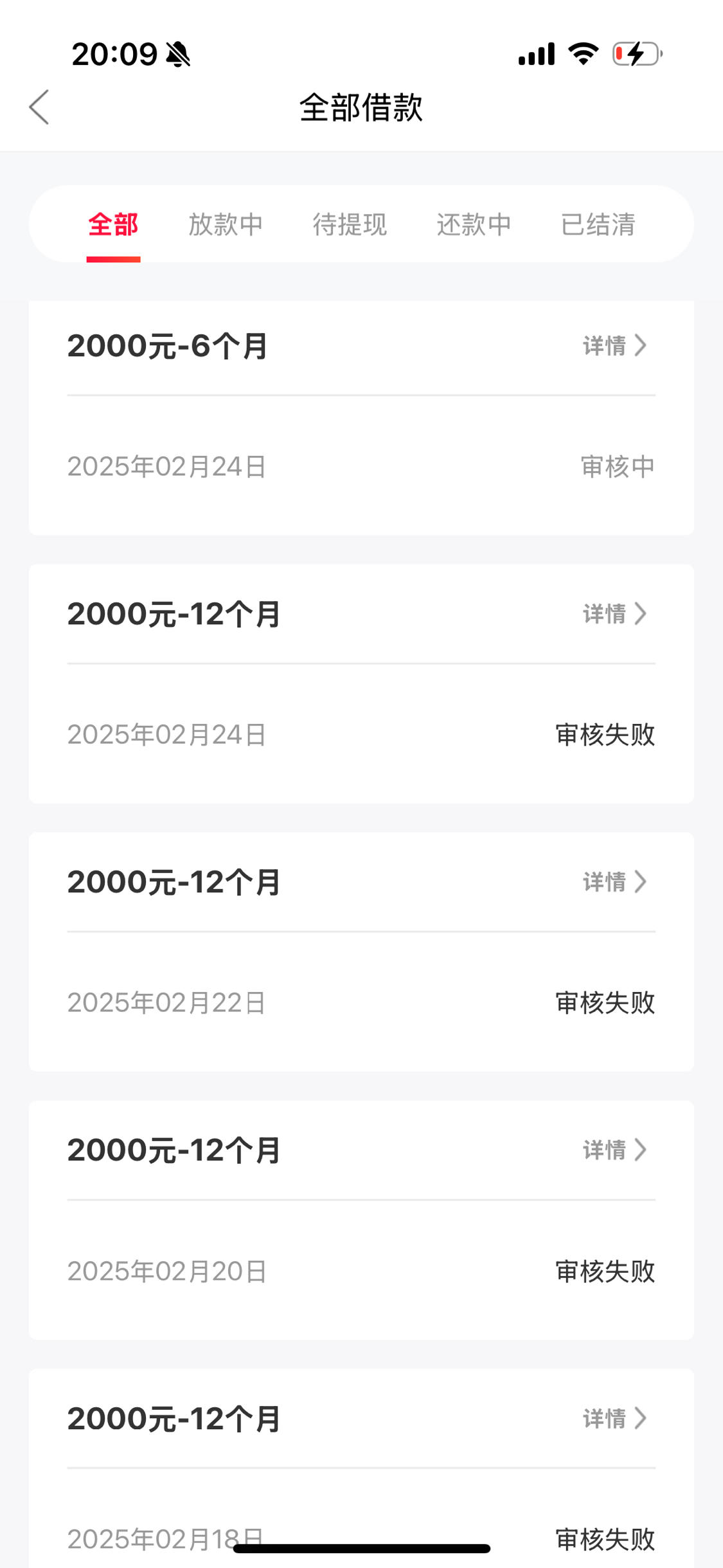Open the 审核失败 loan card from 2025年02月24日
The width and height of the screenshot is (723, 1568).
coord(361,684)
